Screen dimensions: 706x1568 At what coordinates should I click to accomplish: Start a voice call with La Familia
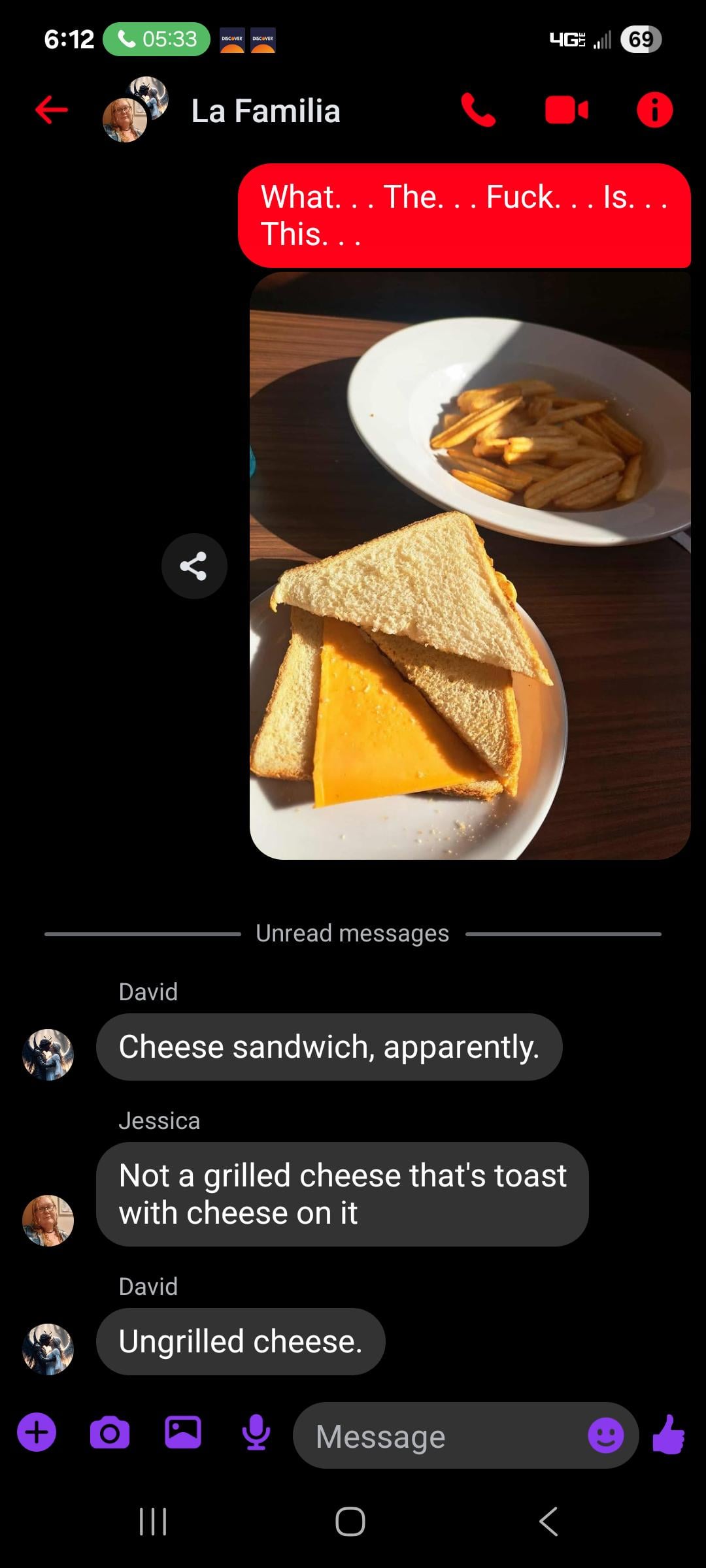[478, 110]
